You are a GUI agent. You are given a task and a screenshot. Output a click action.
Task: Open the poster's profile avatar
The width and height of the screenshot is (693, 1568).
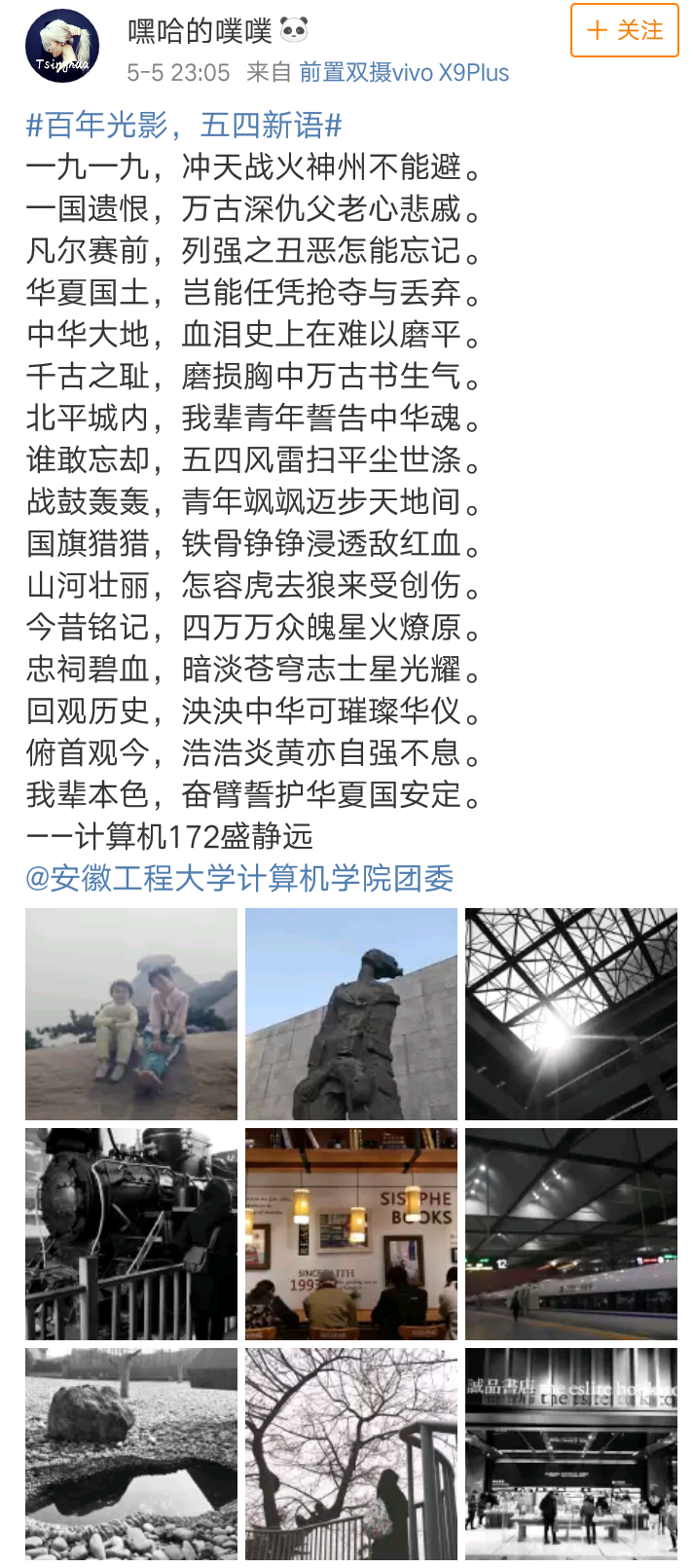coord(62,47)
